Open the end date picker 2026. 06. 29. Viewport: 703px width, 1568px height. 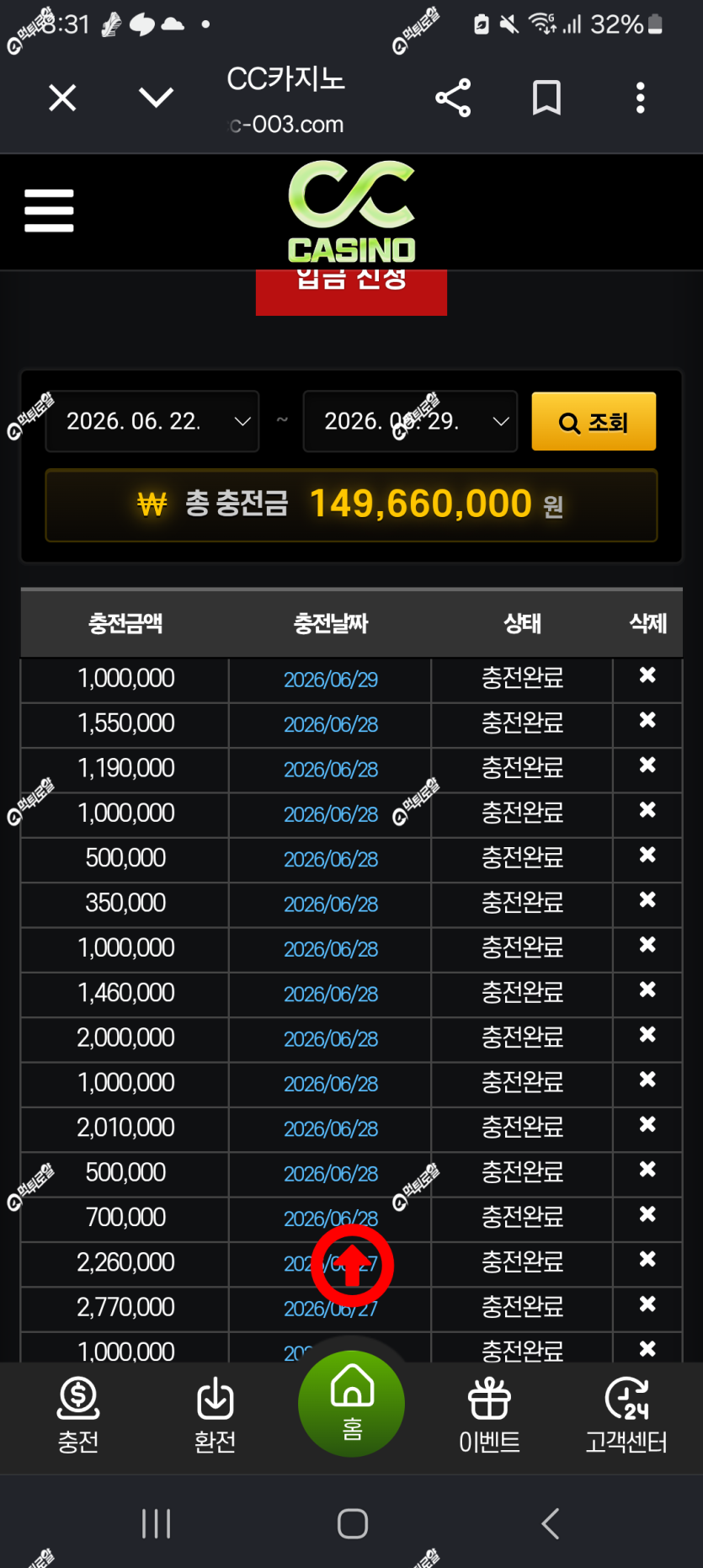tap(410, 421)
